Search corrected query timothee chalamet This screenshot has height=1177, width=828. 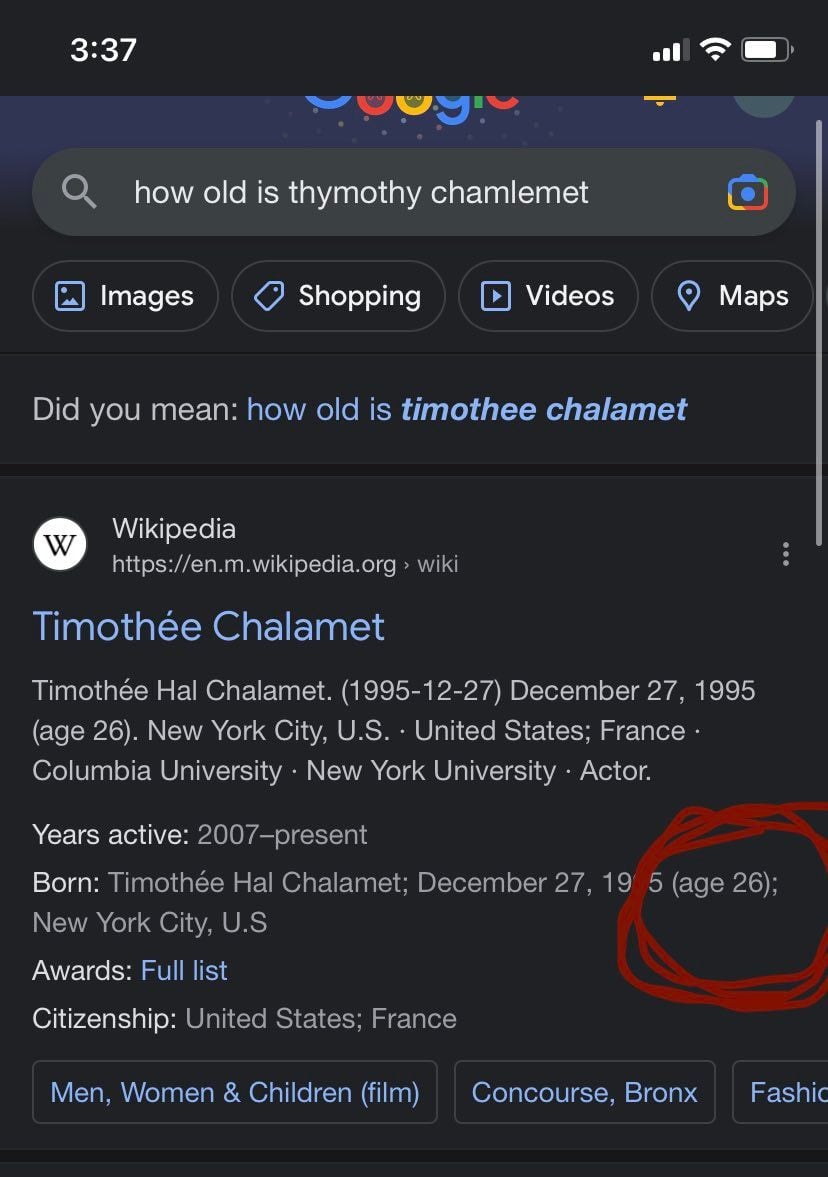coord(466,409)
